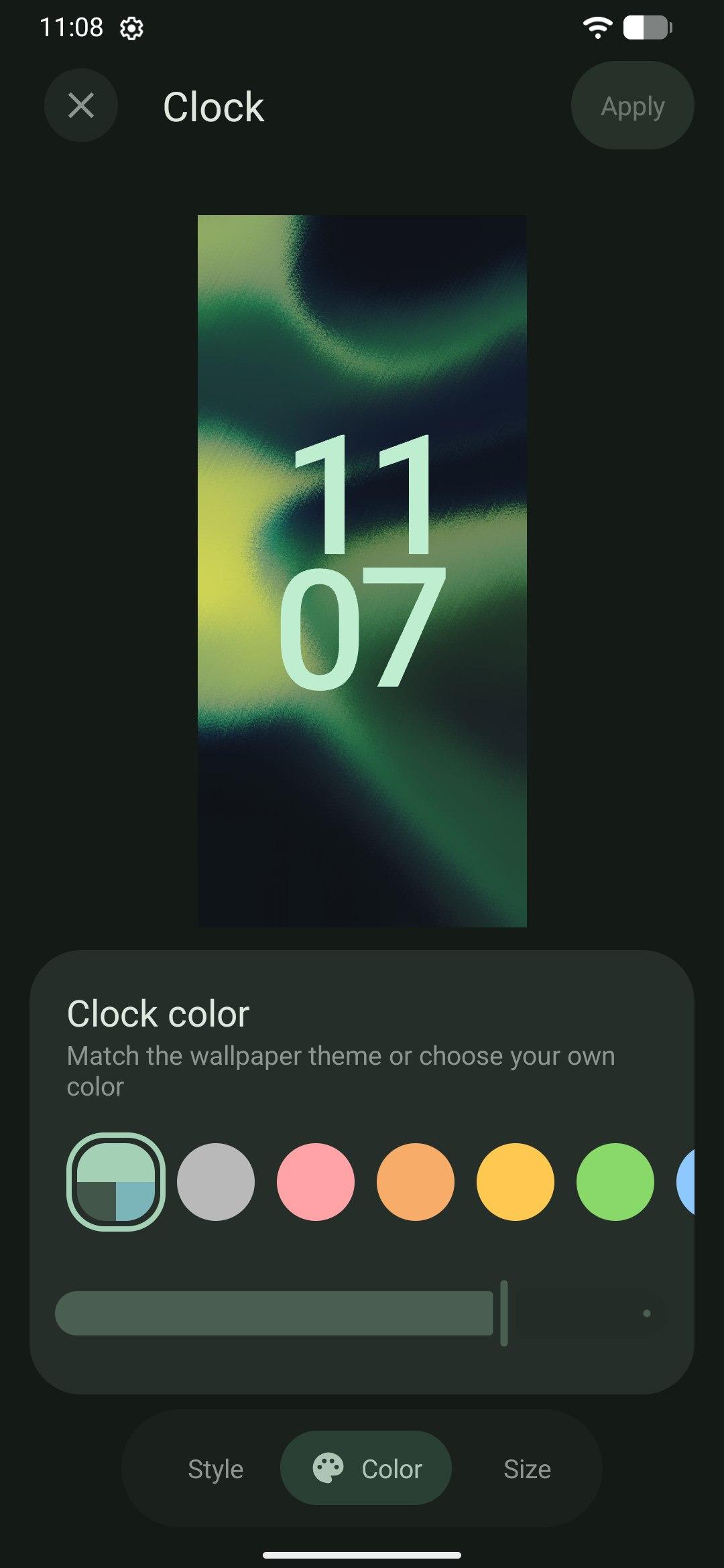Viewport: 724px width, 1568px height.
Task: Open the Size tab
Action: (x=527, y=1469)
